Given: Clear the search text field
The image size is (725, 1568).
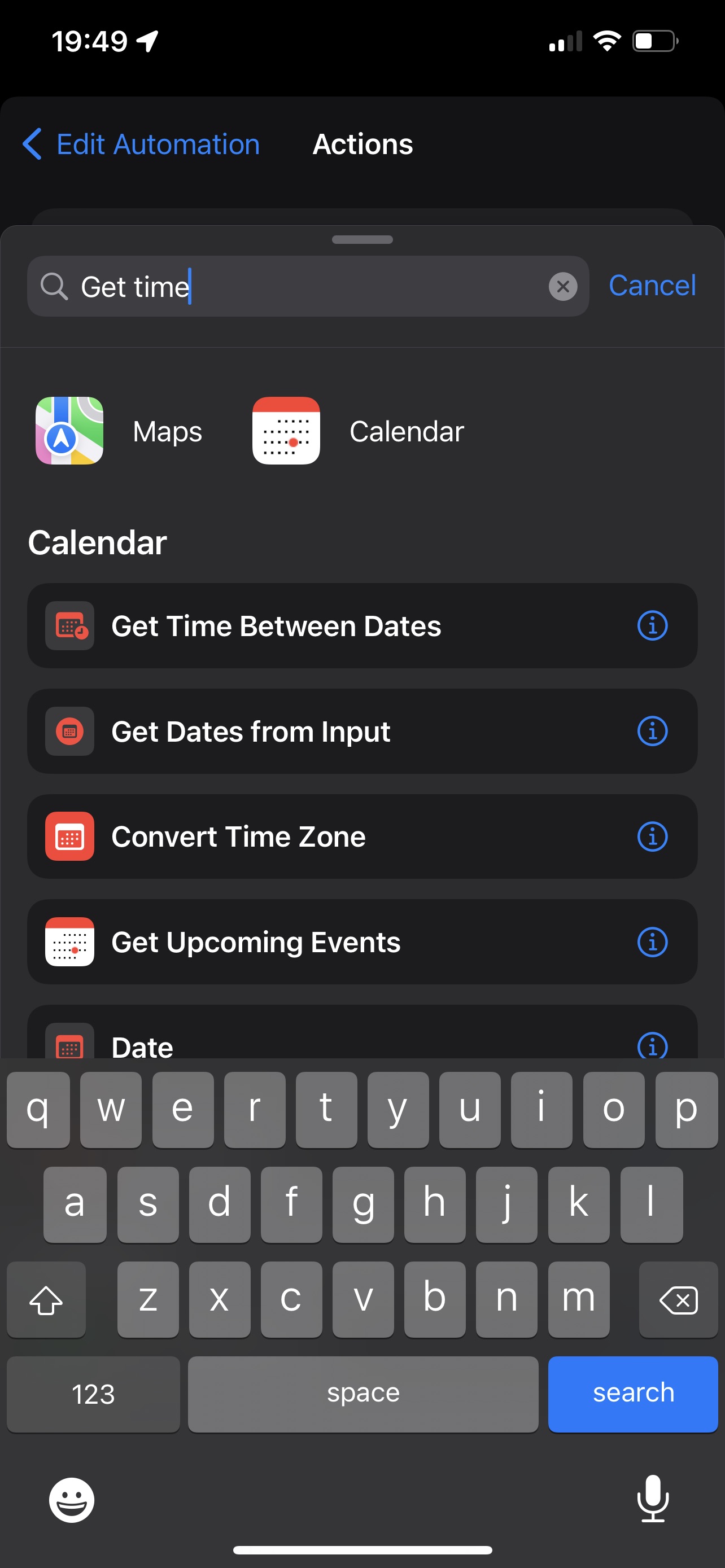Looking at the screenshot, I should point(562,286).
